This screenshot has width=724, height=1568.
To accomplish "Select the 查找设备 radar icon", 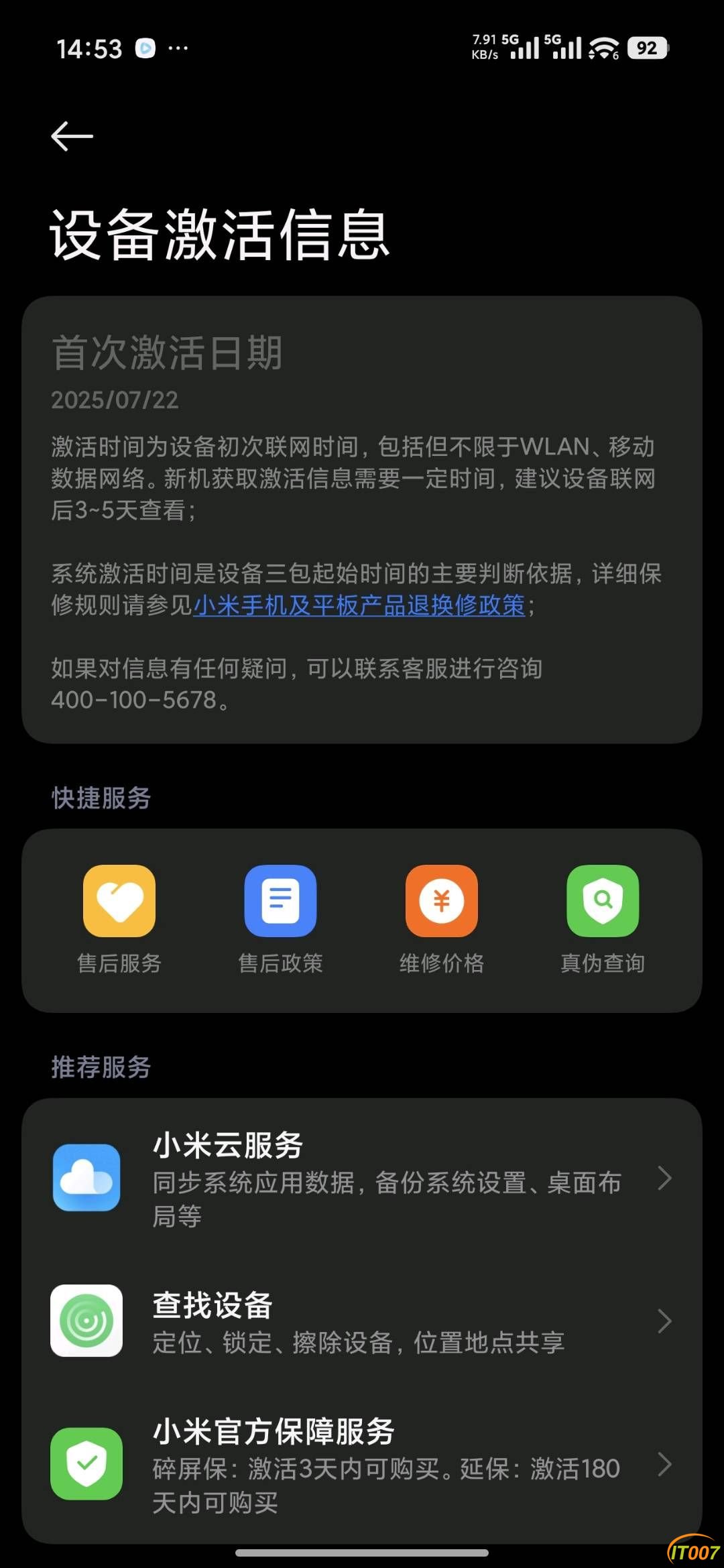I will 87,1319.
